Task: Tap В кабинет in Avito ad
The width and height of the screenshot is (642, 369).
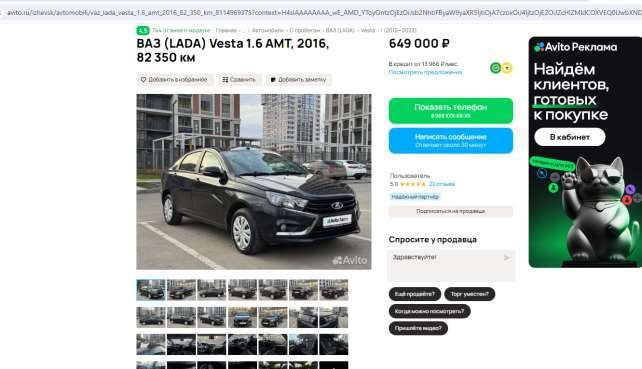Action: tap(570, 137)
